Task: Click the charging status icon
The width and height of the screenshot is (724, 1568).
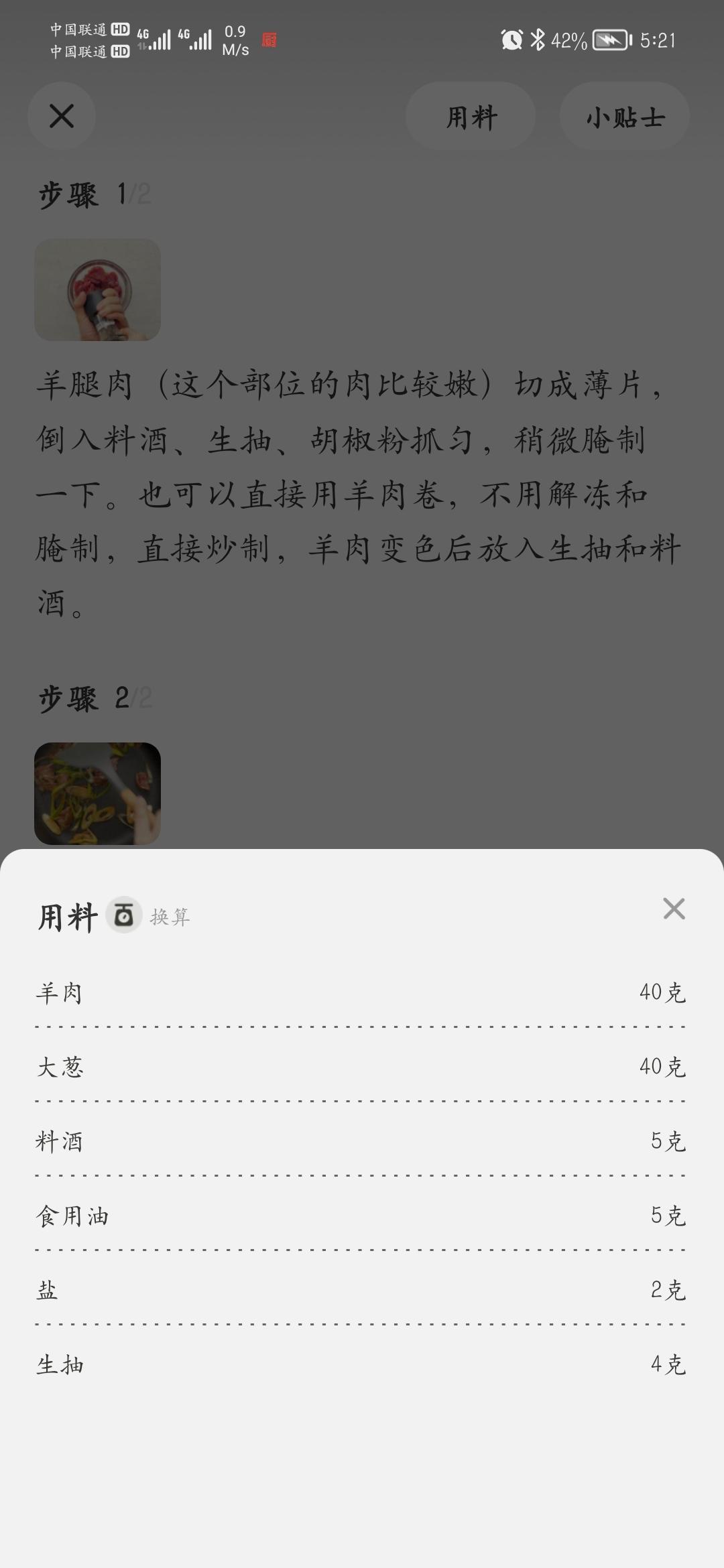Action: tap(609, 40)
